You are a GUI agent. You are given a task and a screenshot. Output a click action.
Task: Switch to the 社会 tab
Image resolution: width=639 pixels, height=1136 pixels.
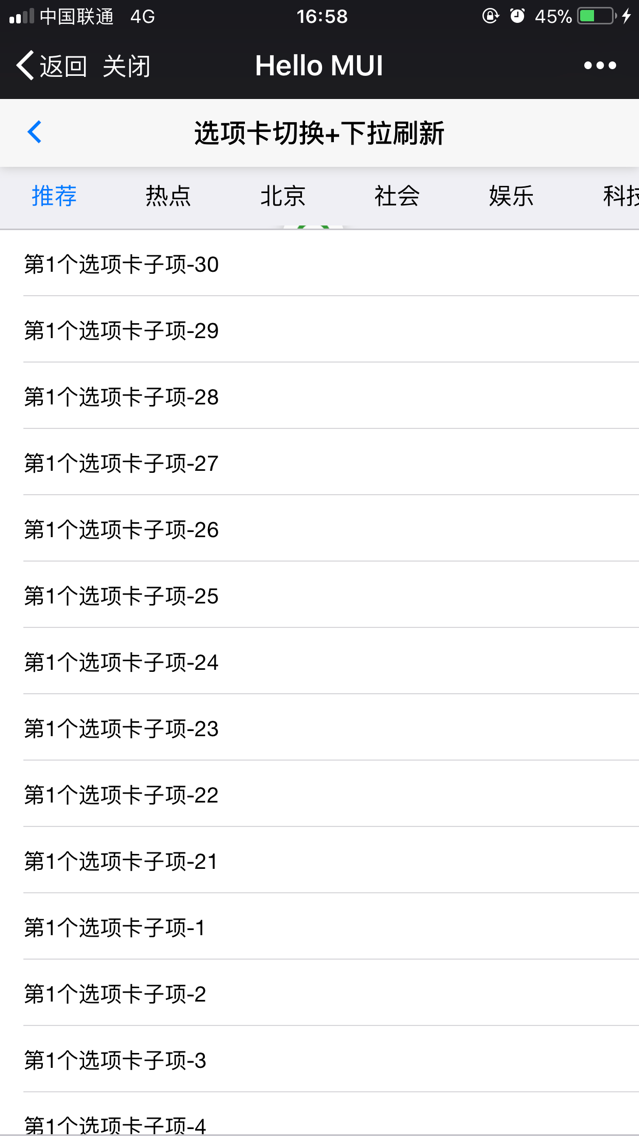point(397,196)
